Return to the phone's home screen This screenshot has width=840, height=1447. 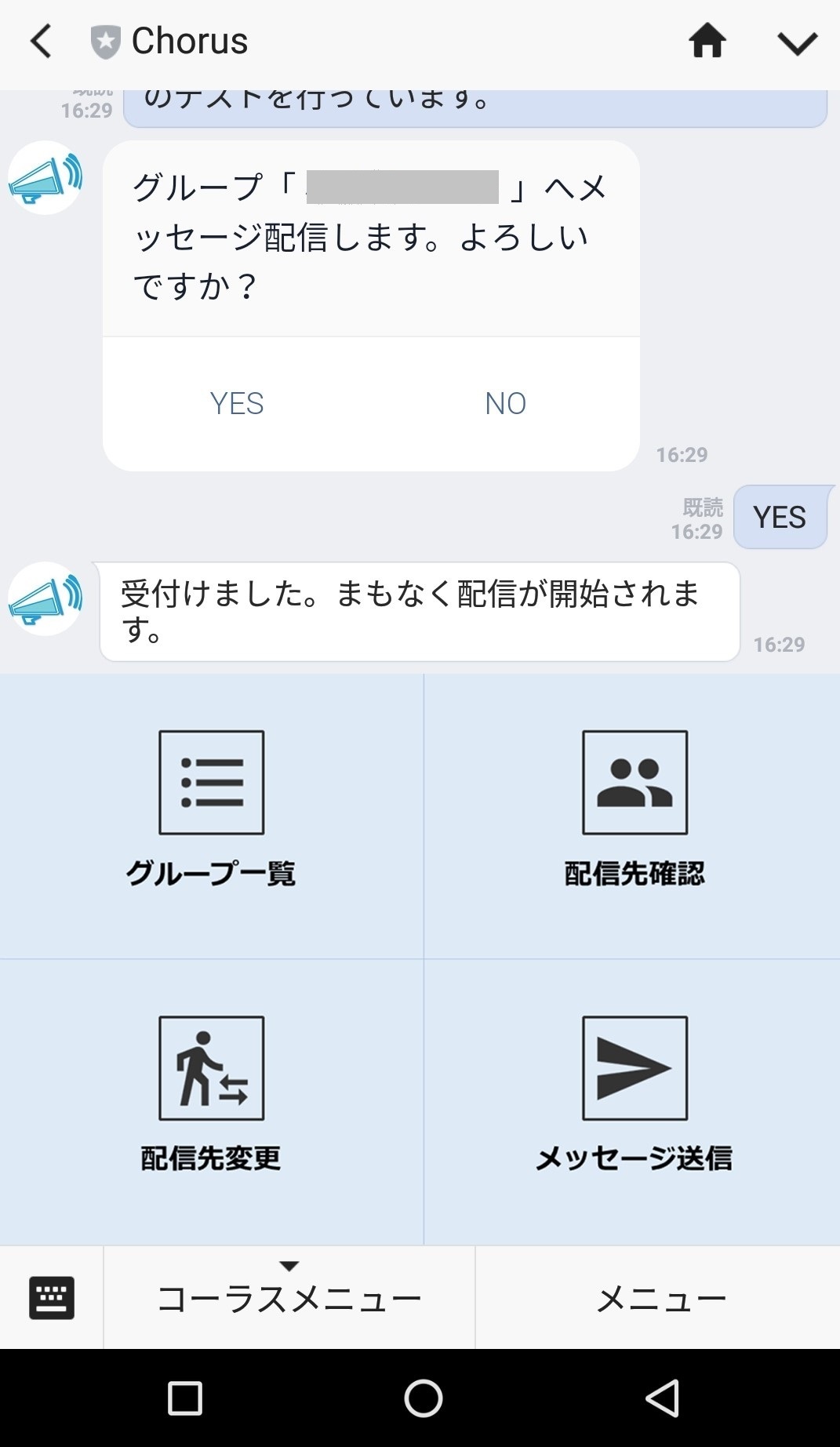(423, 1398)
